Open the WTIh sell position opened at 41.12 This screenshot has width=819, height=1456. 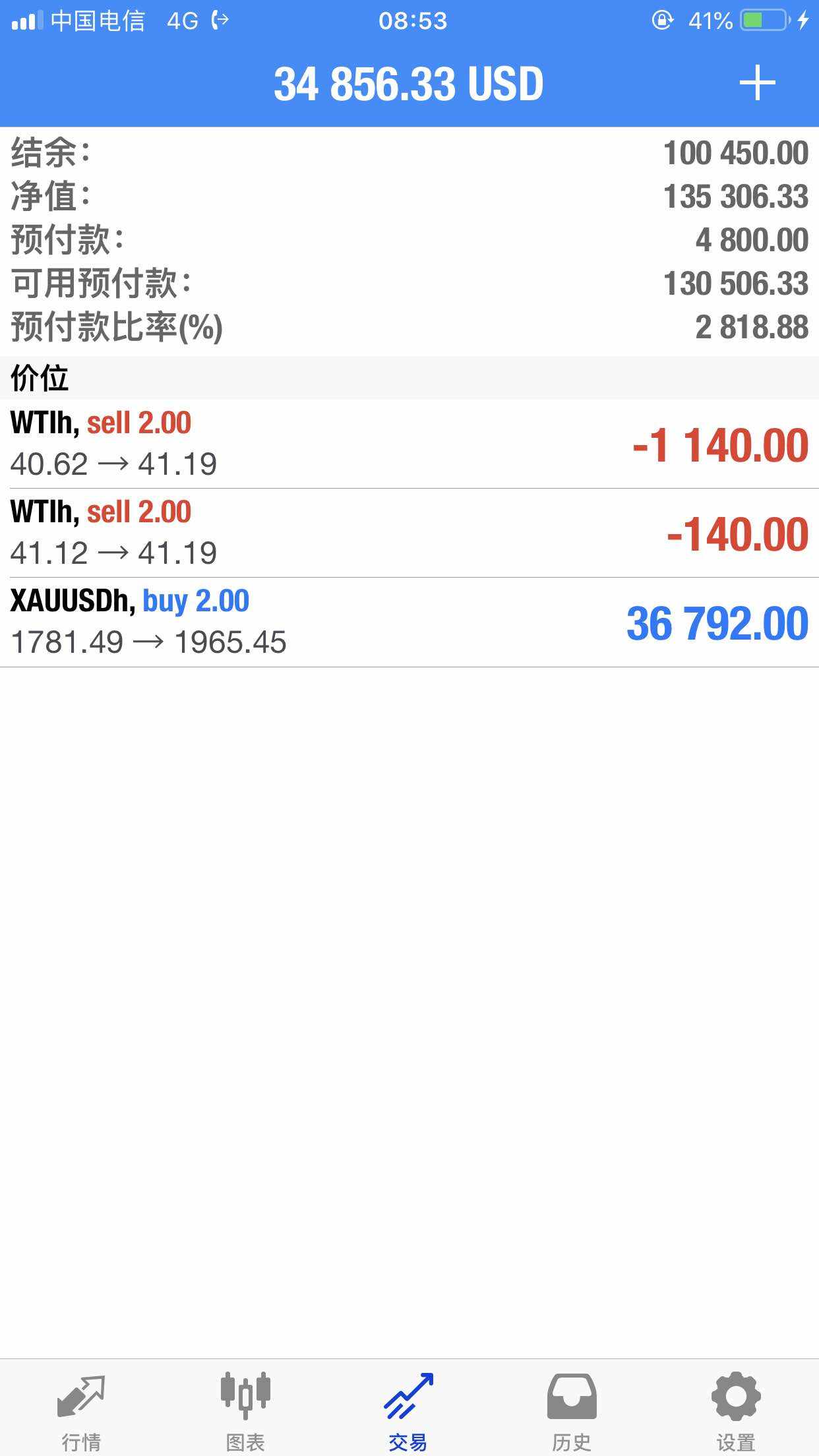point(409,533)
